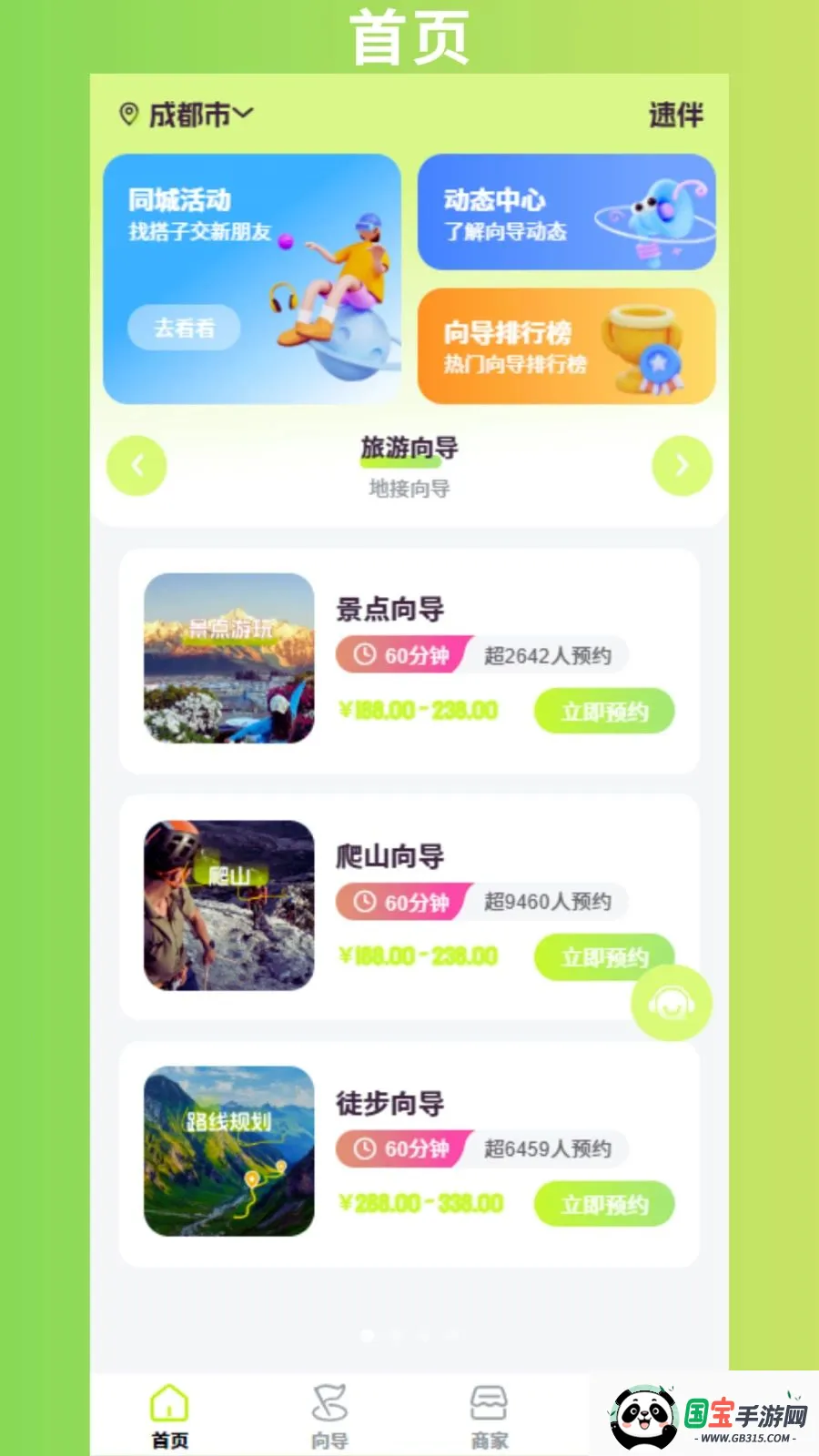This screenshot has width=819, height=1456.
Task: Click the 去看看 button on 同城活动 card
Action: tap(186, 328)
